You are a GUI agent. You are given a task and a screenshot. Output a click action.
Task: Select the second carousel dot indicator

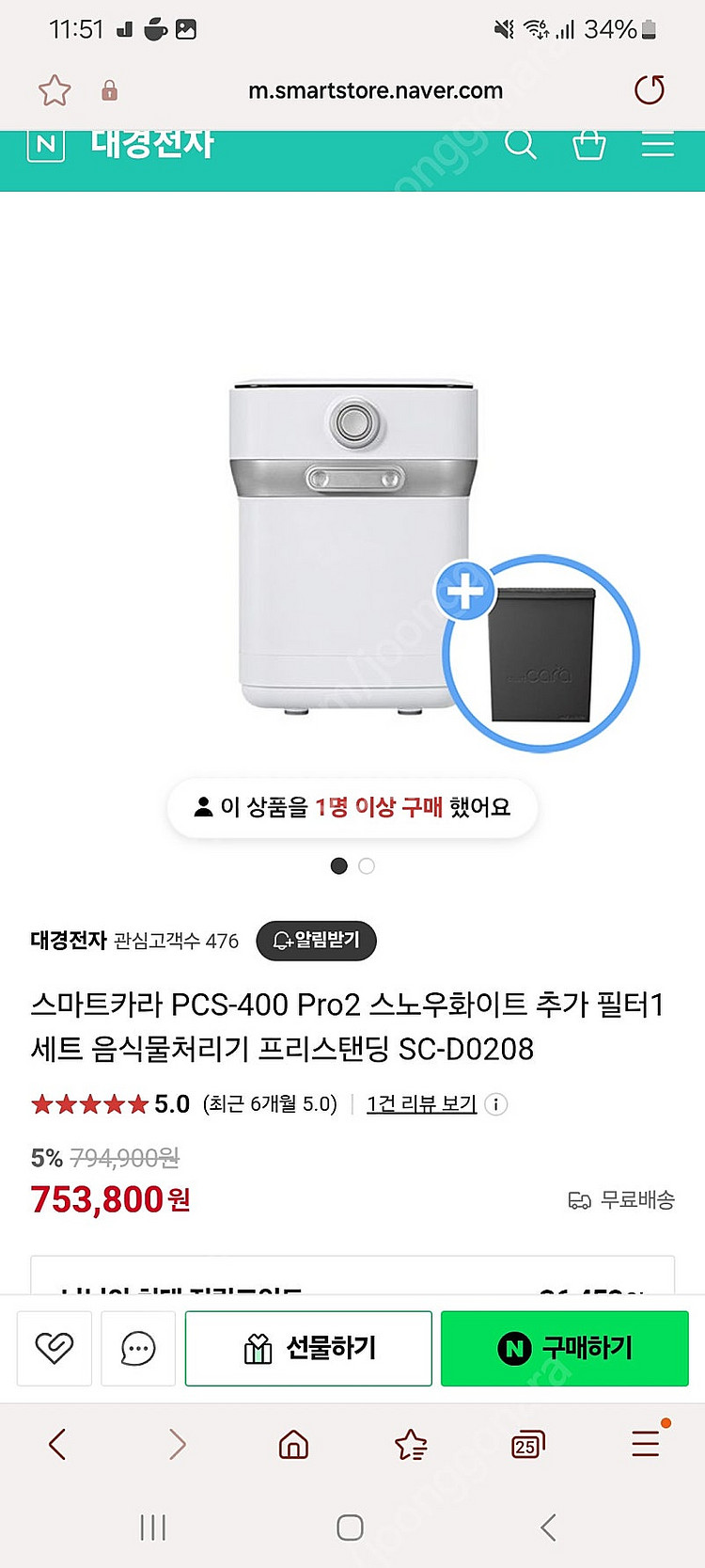366,865
